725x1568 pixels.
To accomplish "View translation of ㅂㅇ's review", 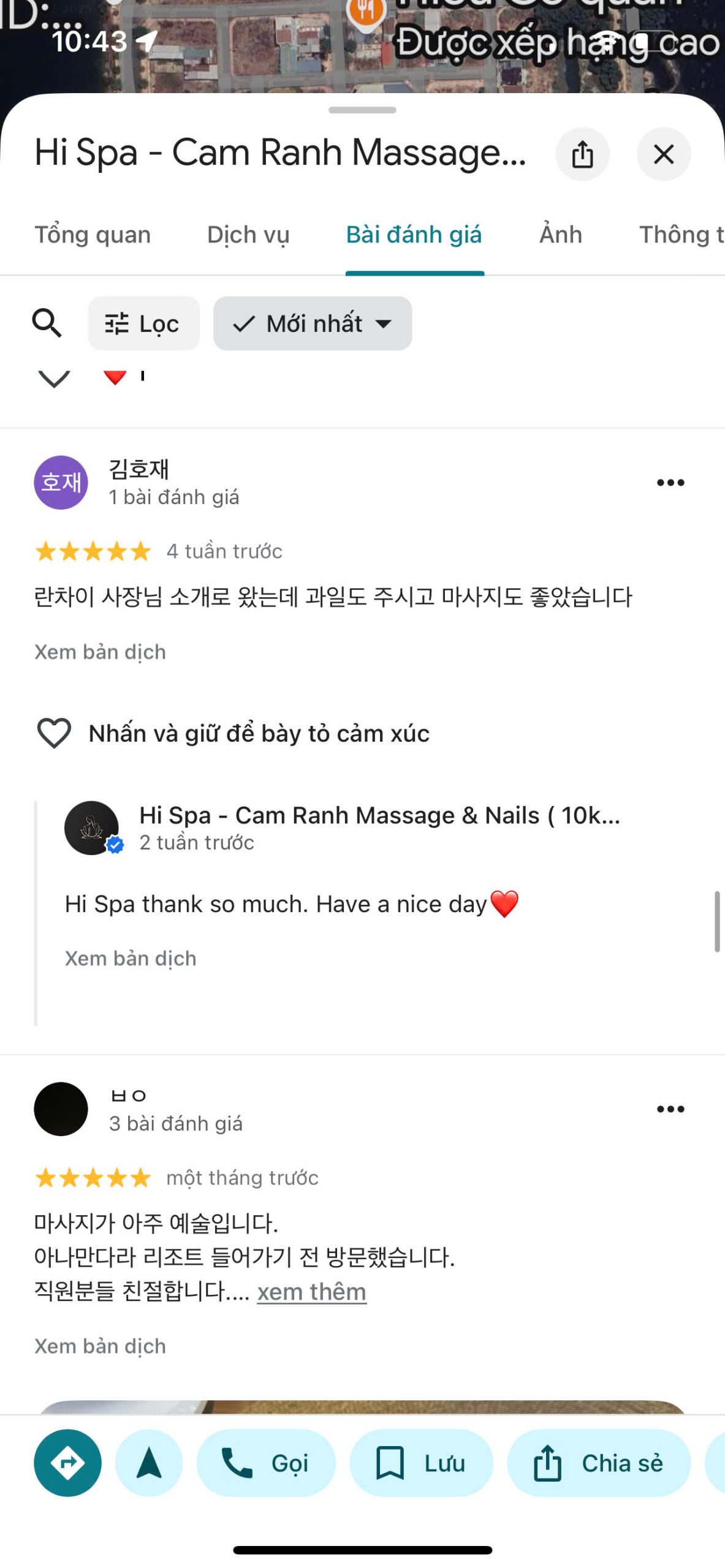I will point(100,1346).
